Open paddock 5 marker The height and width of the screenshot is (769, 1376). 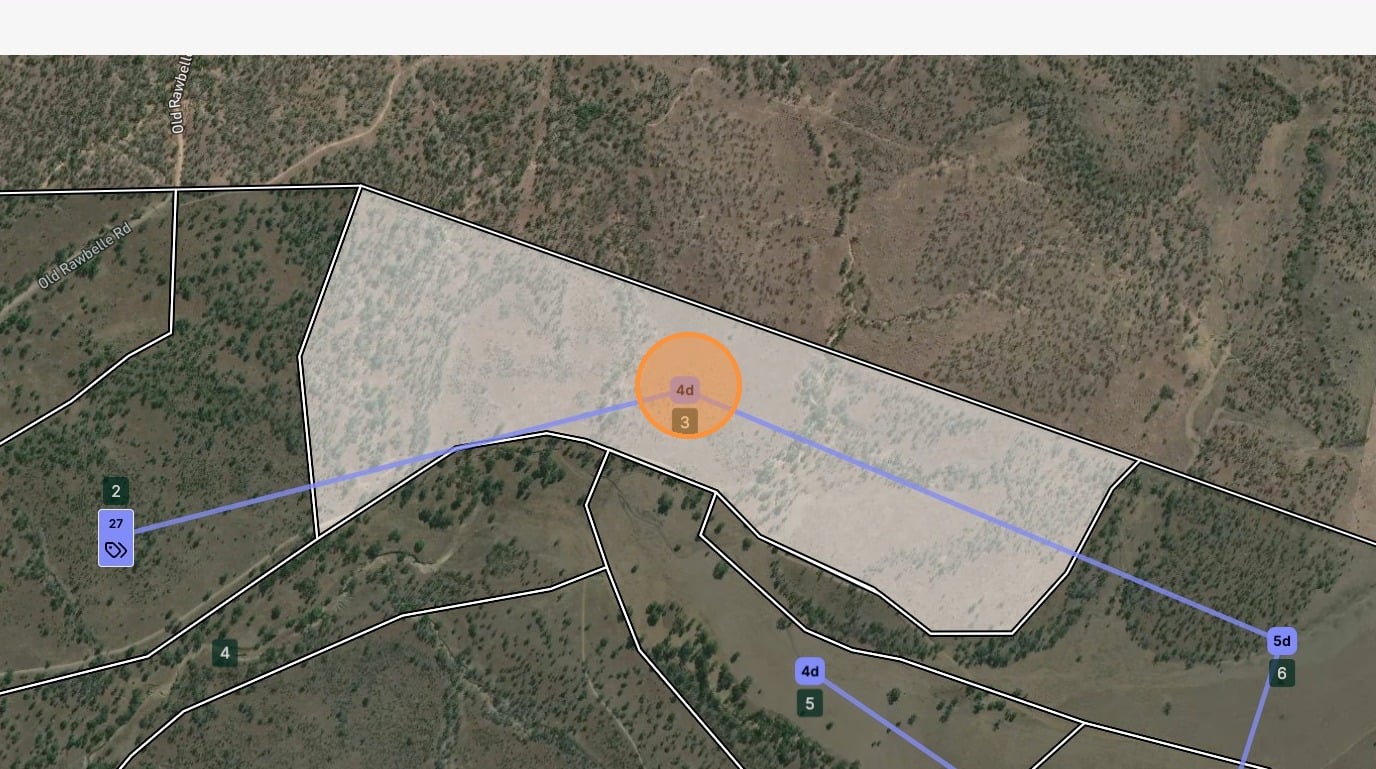(810, 703)
